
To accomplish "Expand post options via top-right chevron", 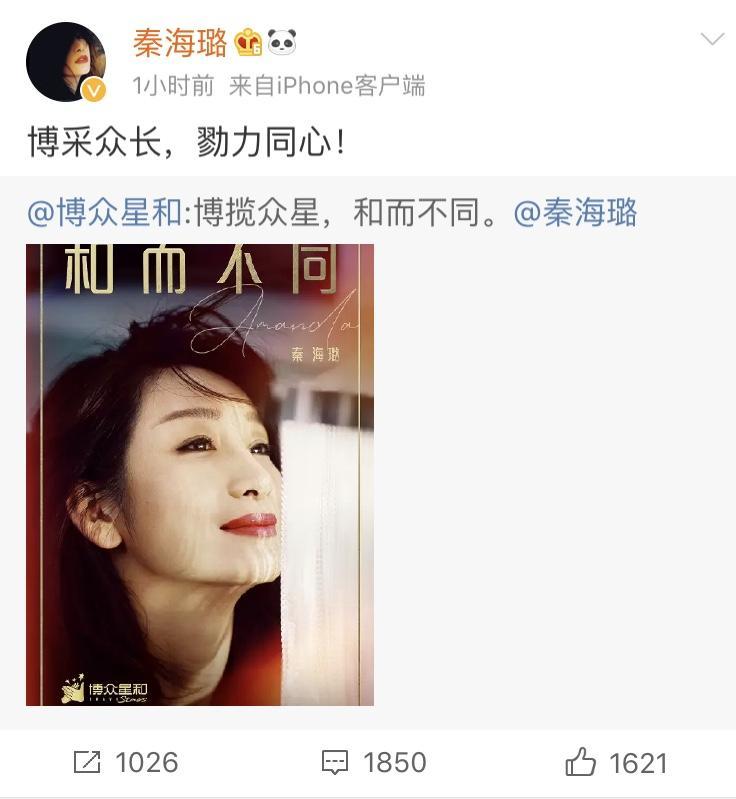I will pos(711,41).
